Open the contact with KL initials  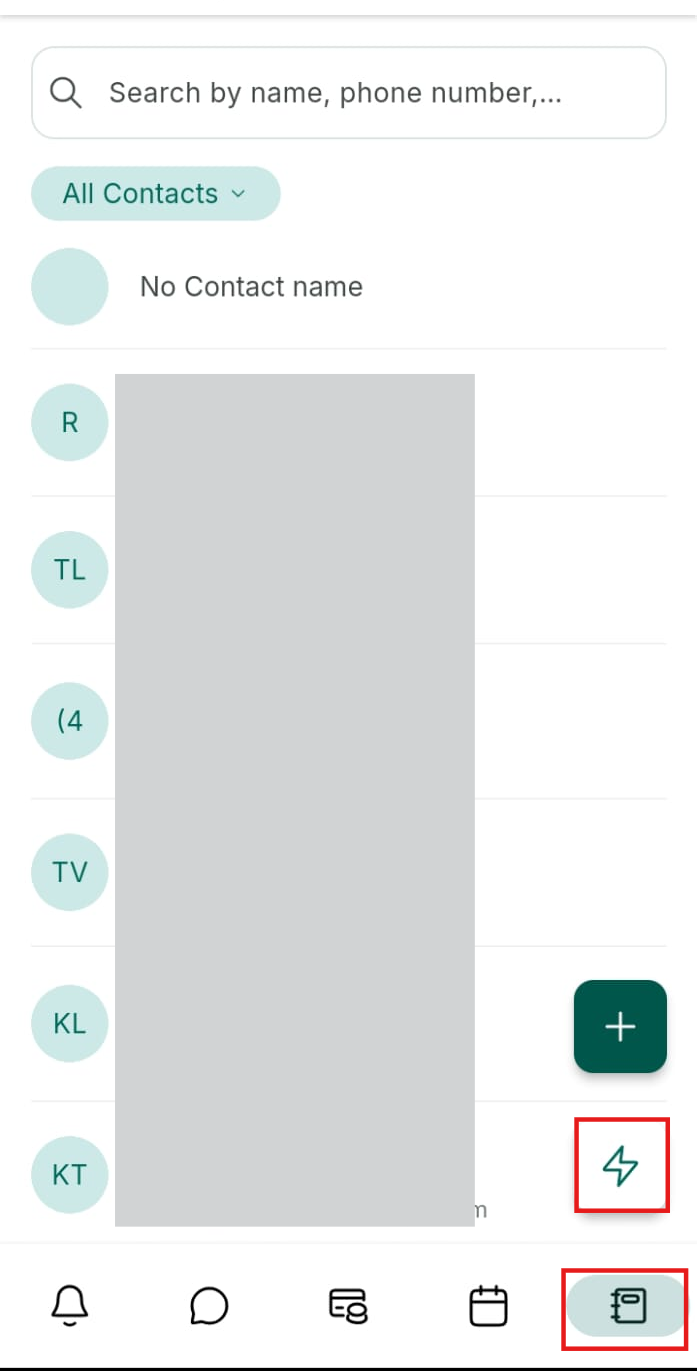(70, 1023)
